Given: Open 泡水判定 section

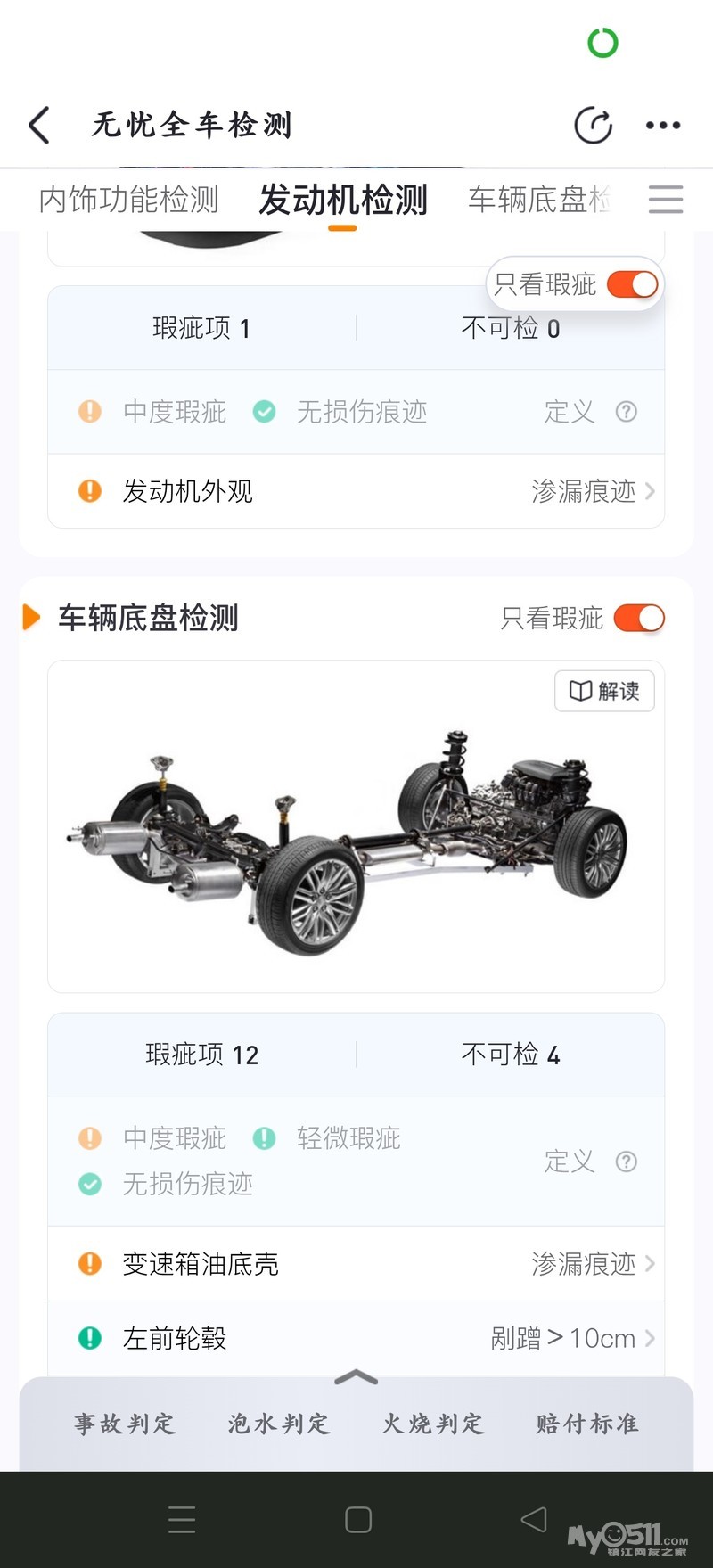Looking at the screenshot, I should click(x=279, y=1424).
